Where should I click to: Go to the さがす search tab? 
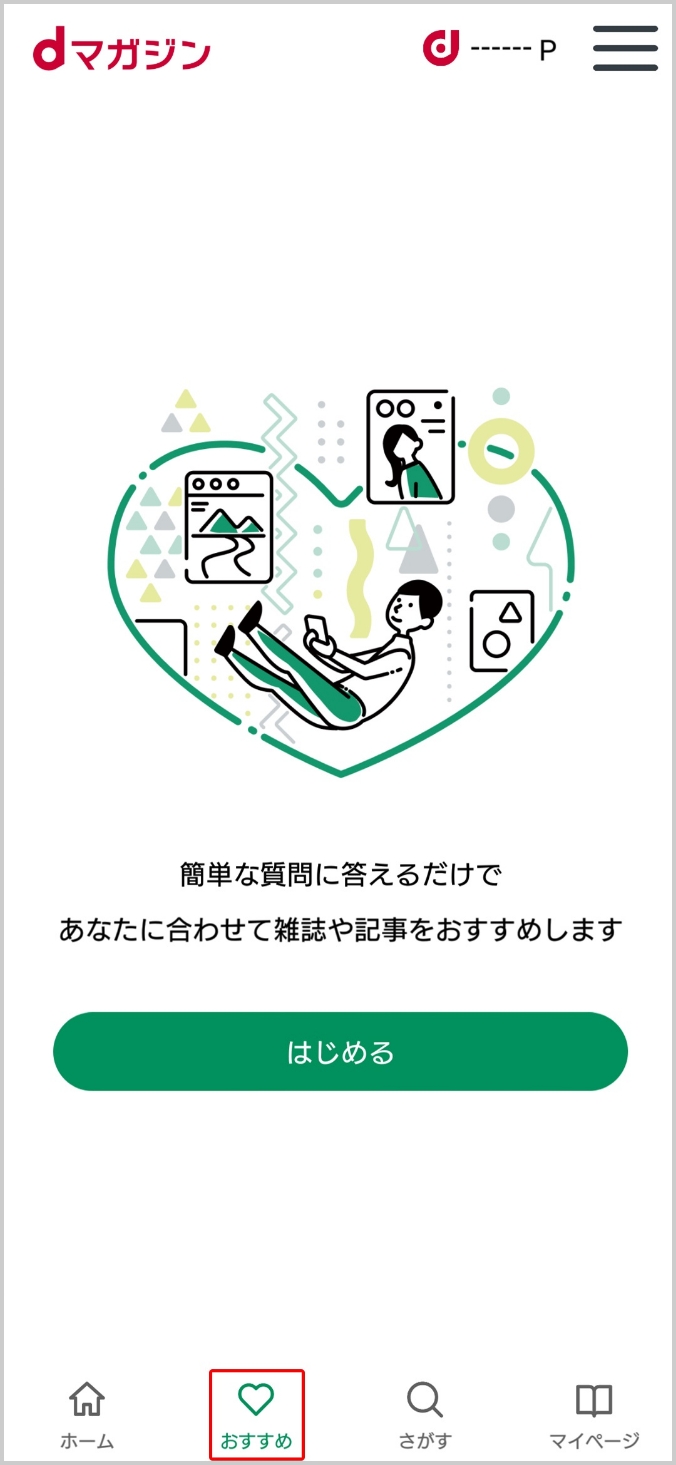click(425, 1415)
